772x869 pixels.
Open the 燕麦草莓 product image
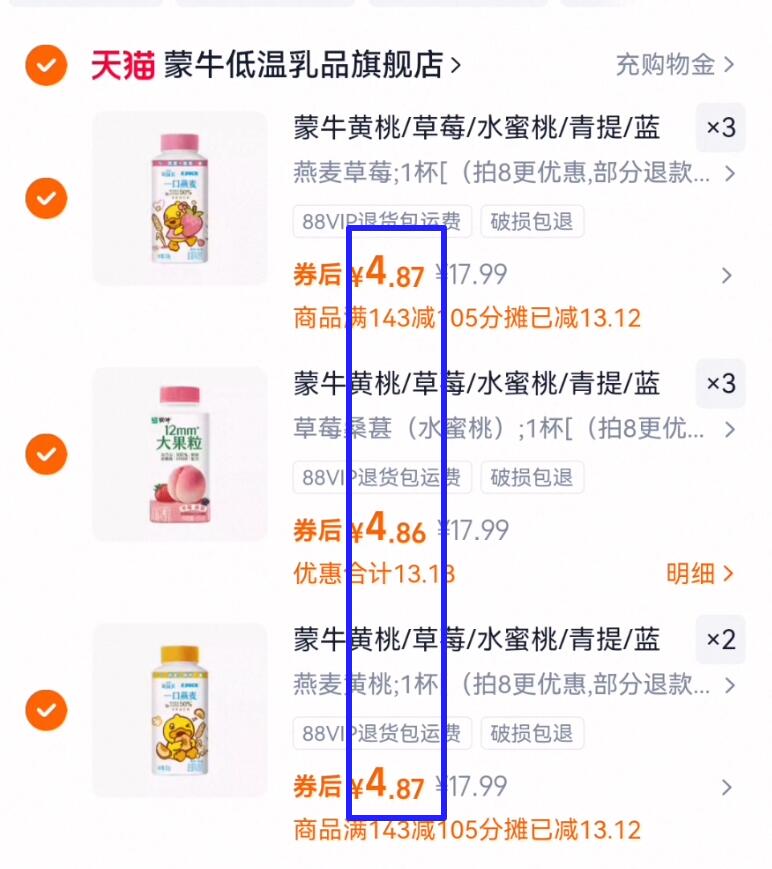click(x=180, y=198)
